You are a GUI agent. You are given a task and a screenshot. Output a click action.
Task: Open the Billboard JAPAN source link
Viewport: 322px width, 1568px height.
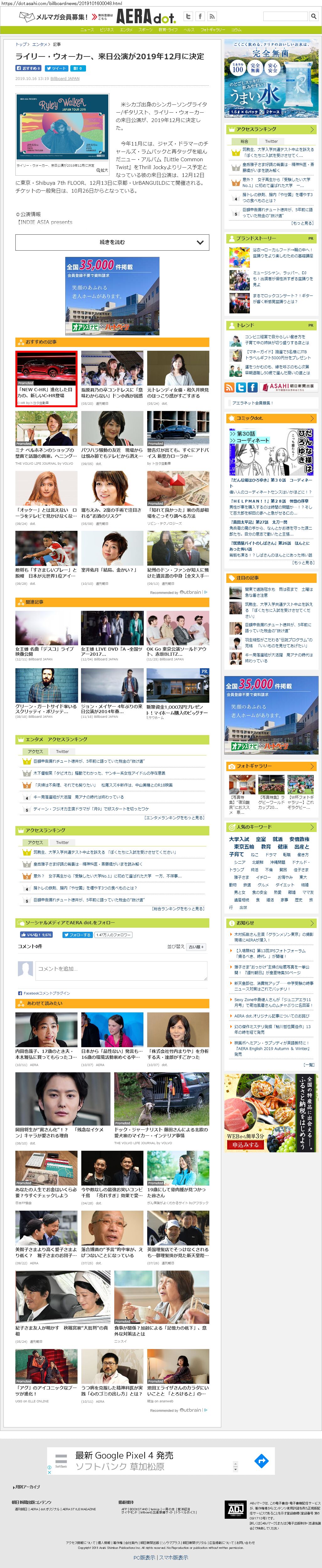[65, 78]
